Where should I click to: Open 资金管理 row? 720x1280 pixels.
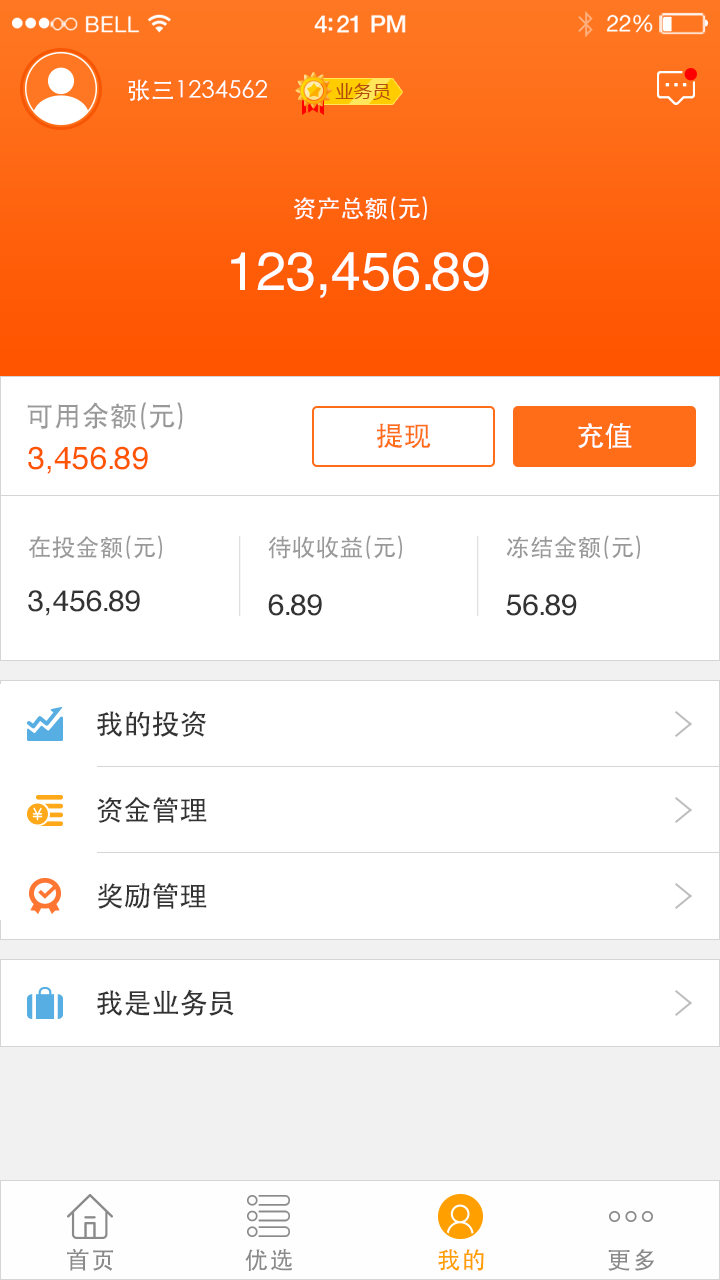[x=360, y=810]
